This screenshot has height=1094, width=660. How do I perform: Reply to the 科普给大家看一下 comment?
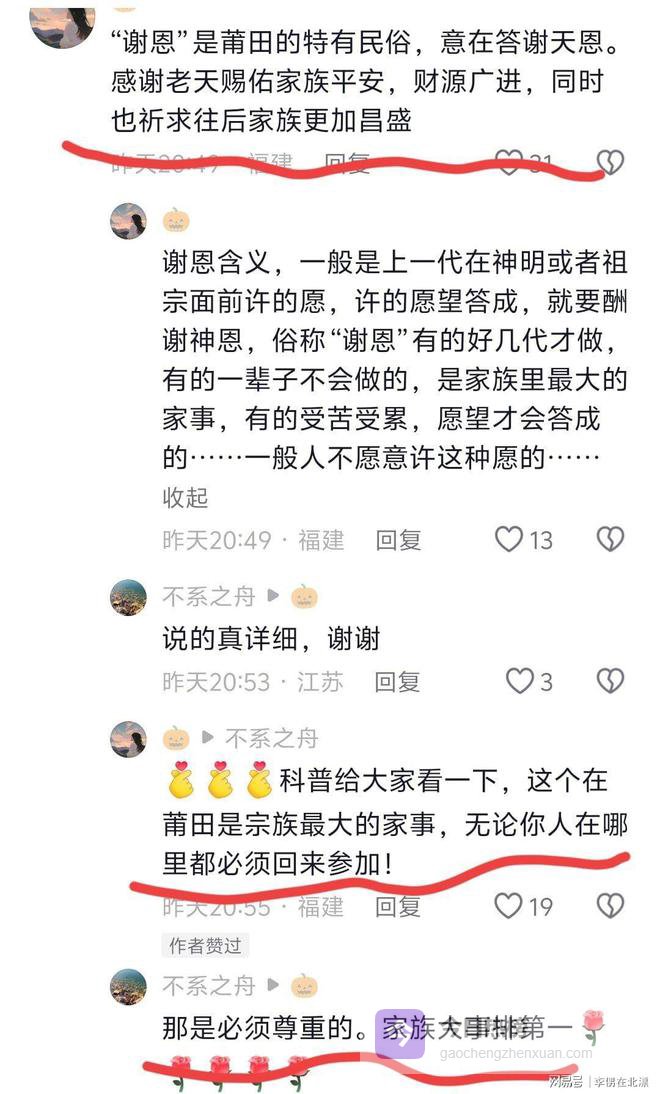[x=398, y=906]
